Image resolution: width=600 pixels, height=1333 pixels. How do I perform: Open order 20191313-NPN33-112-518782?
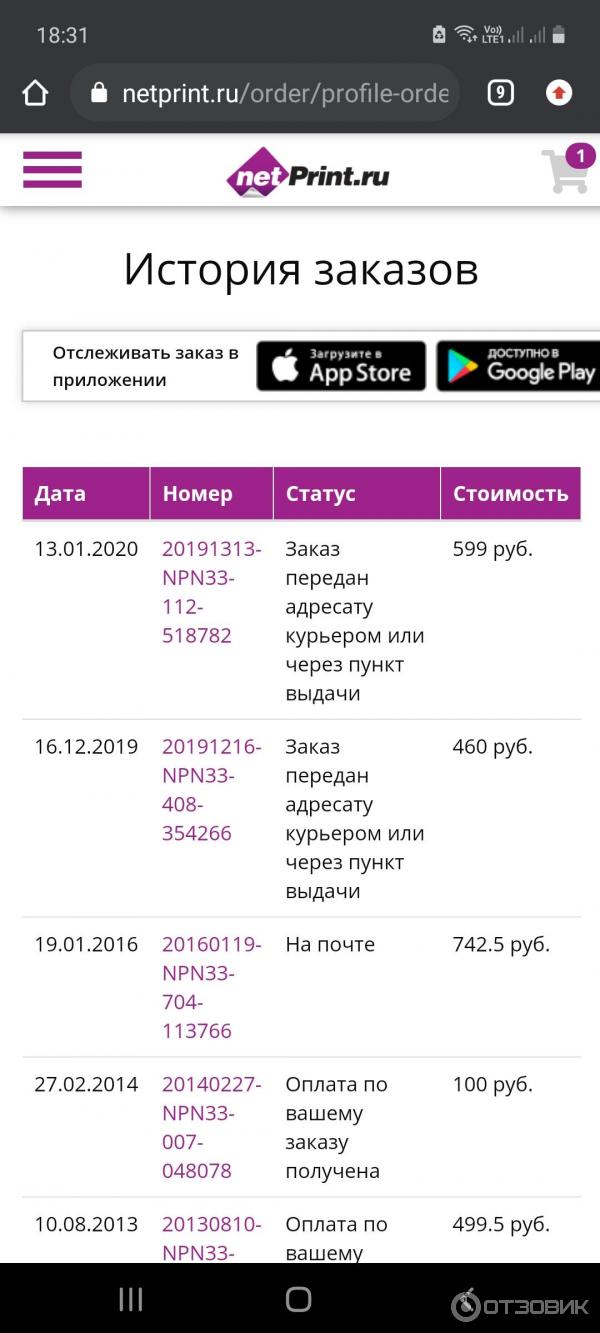tap(211, 592)
